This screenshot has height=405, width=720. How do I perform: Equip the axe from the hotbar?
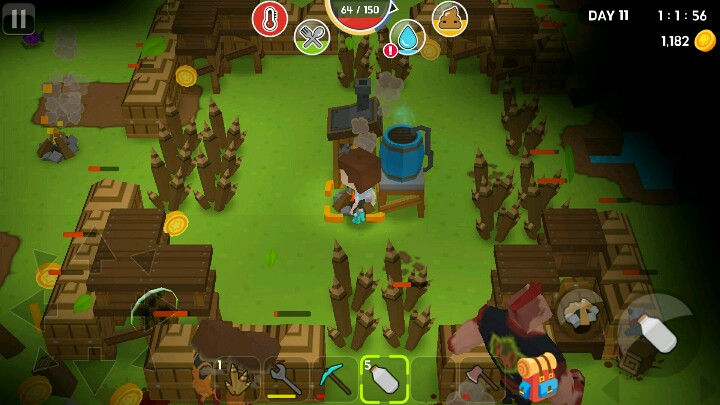tap(482, 380)
